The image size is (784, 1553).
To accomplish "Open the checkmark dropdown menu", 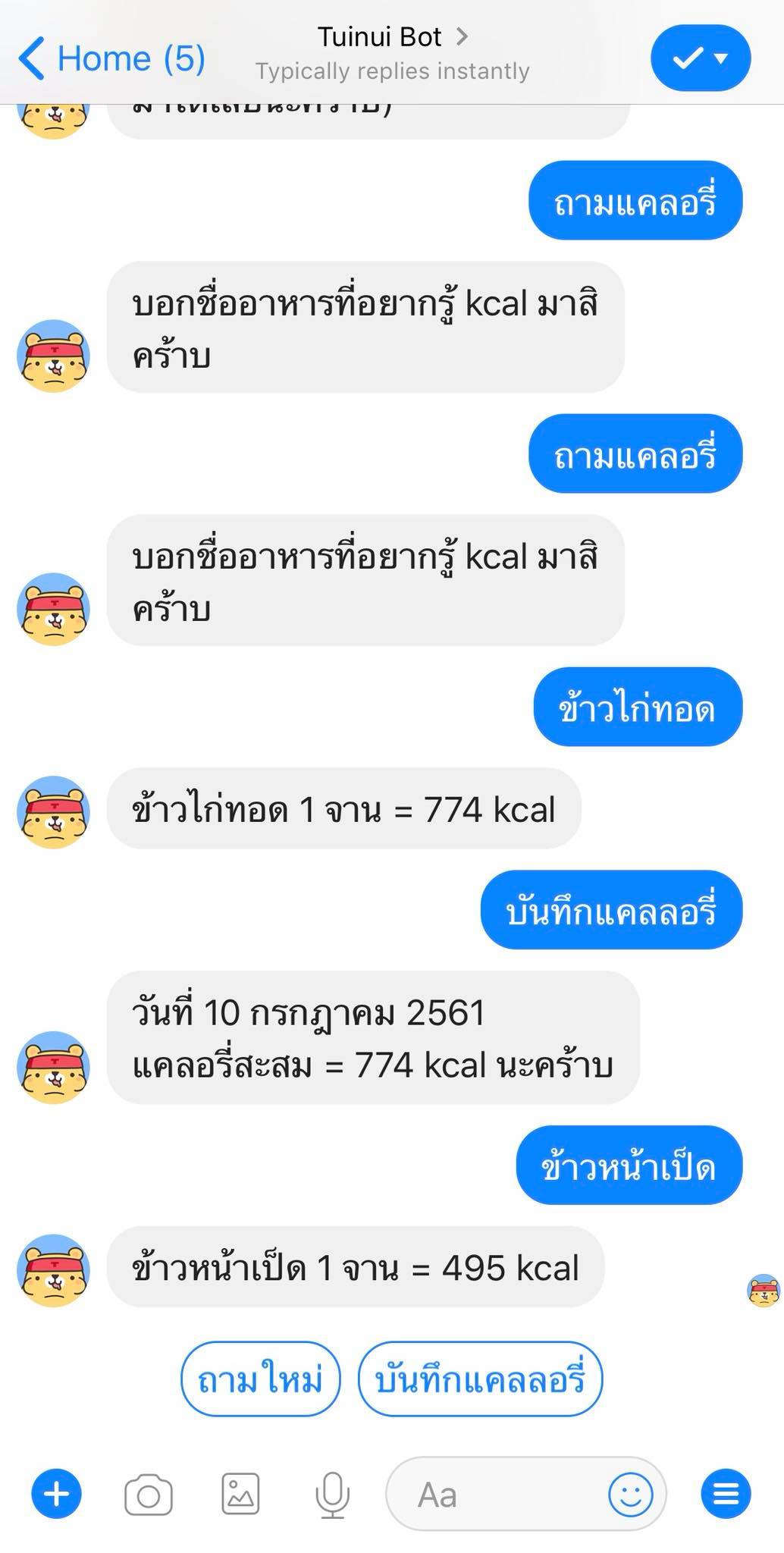I will pos(700,58).
